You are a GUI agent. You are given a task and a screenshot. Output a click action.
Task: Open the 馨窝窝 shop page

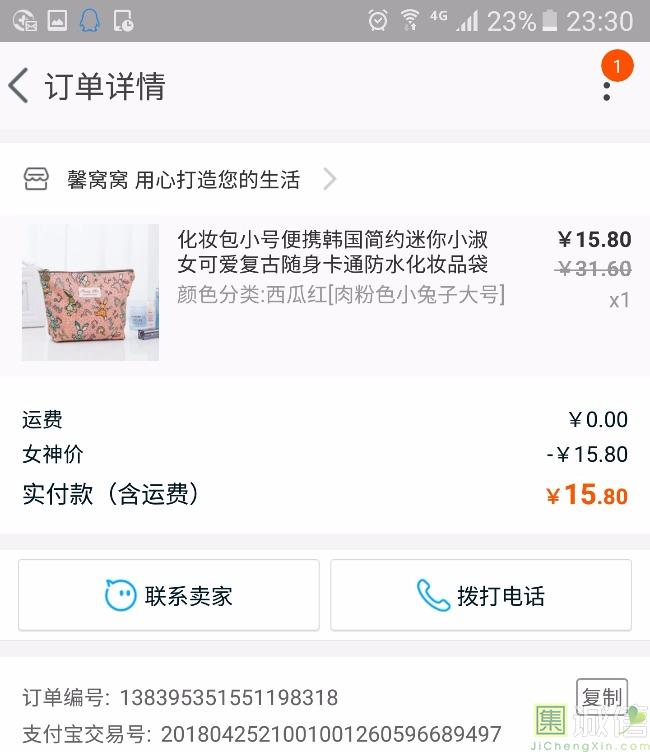pos(180,180)
